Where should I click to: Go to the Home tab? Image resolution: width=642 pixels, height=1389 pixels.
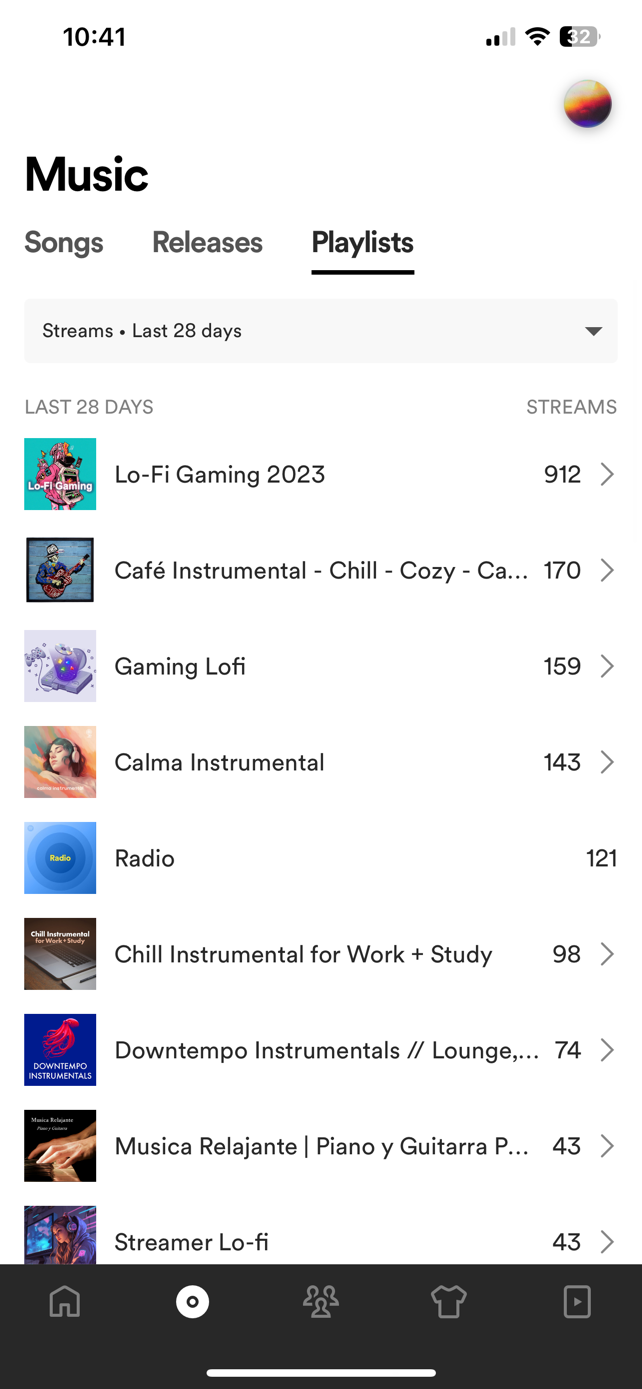pos(65,1302)
